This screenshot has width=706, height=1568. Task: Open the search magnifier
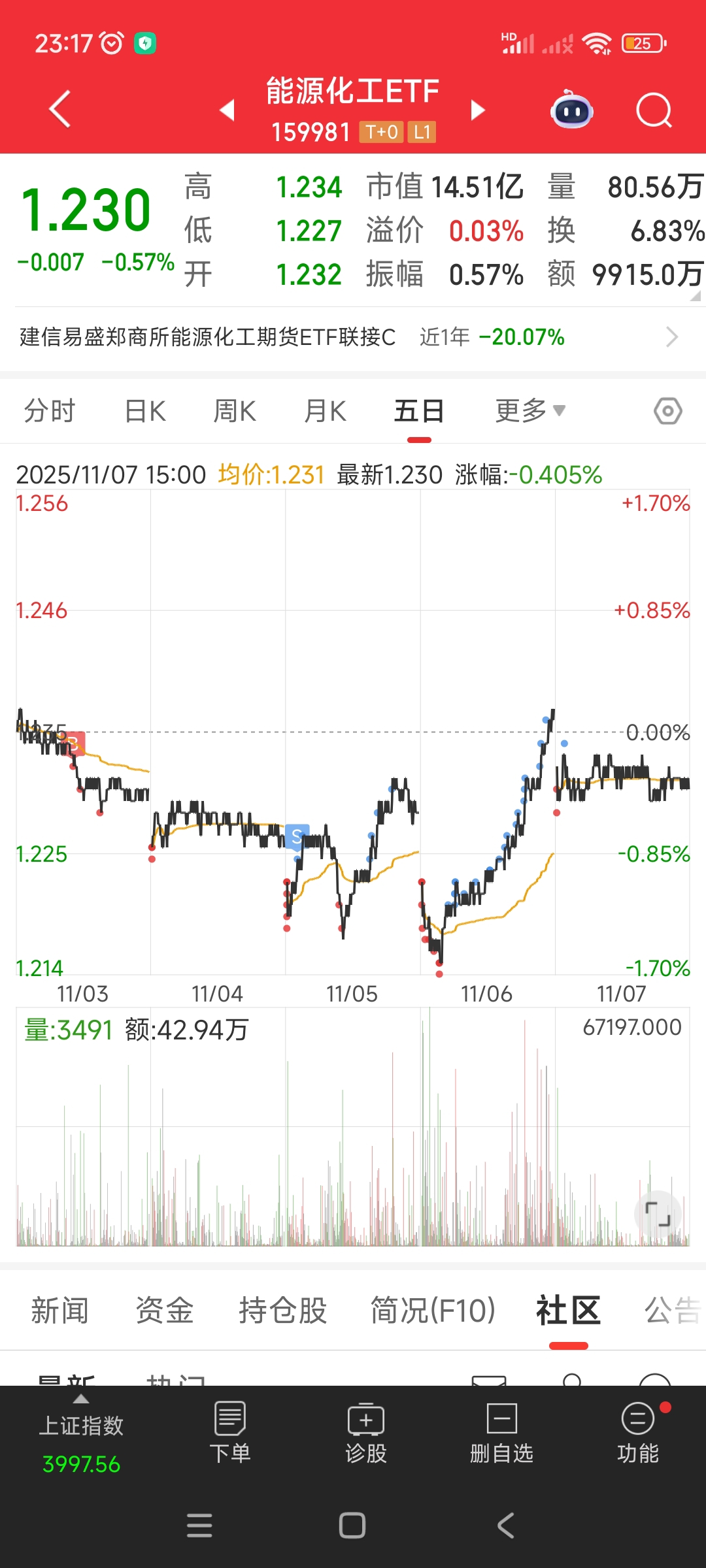tap(654, 110)
